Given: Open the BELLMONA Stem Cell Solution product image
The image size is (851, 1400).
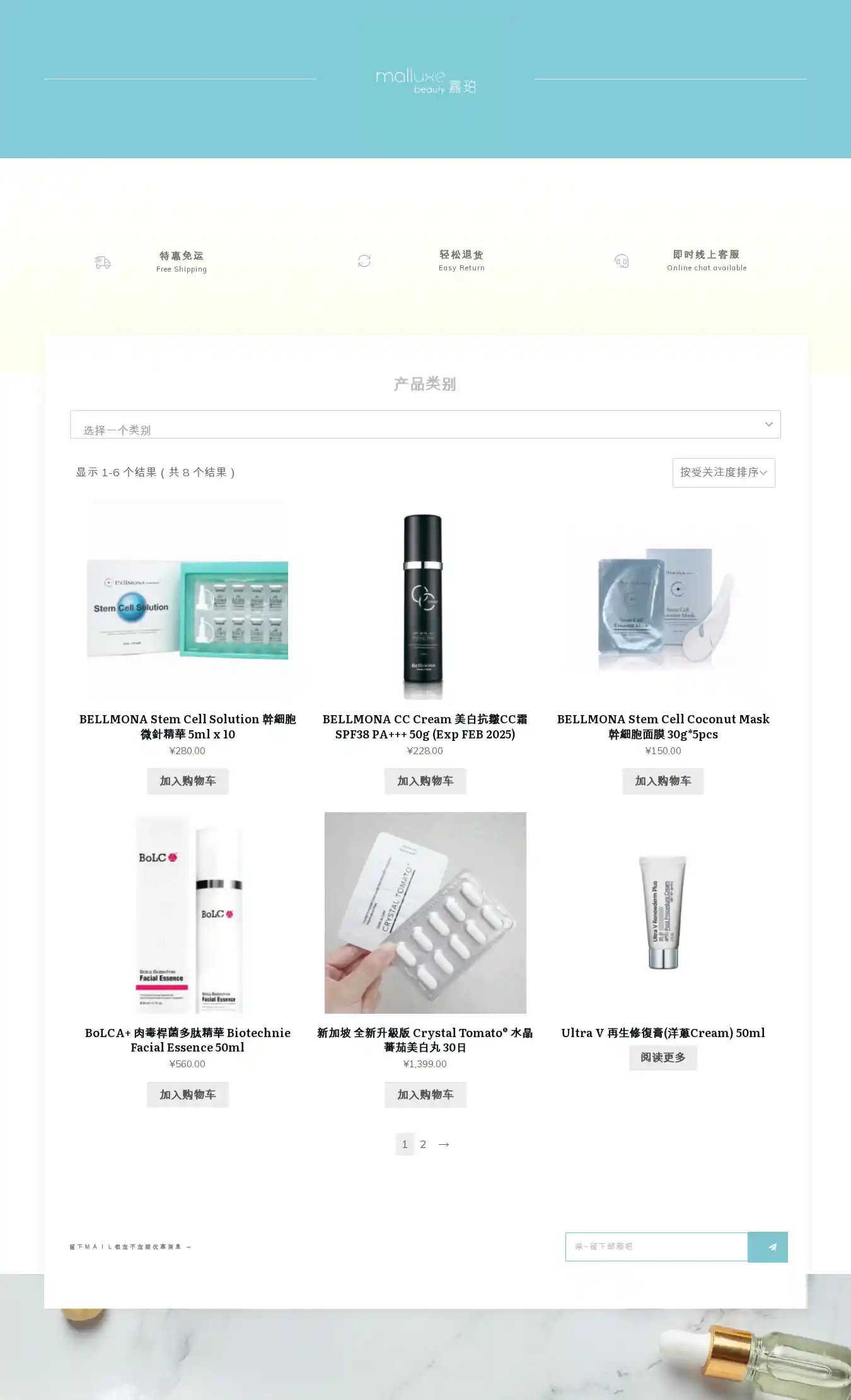Looking at the screenshot, I should tap(188, 600).
